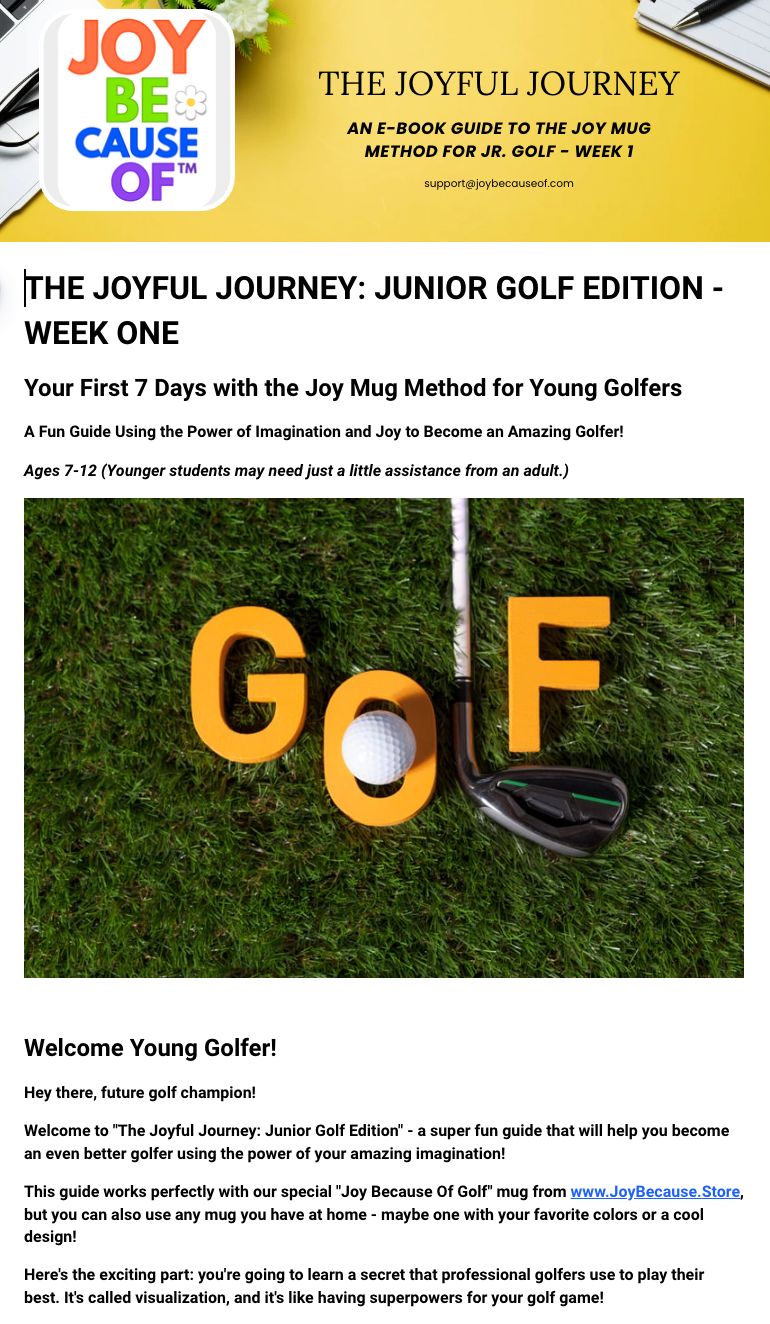This screenshot has height=1324, width=770.
Task: Open the www.JoyBecause.Store link
Action: click(654, 1192)
